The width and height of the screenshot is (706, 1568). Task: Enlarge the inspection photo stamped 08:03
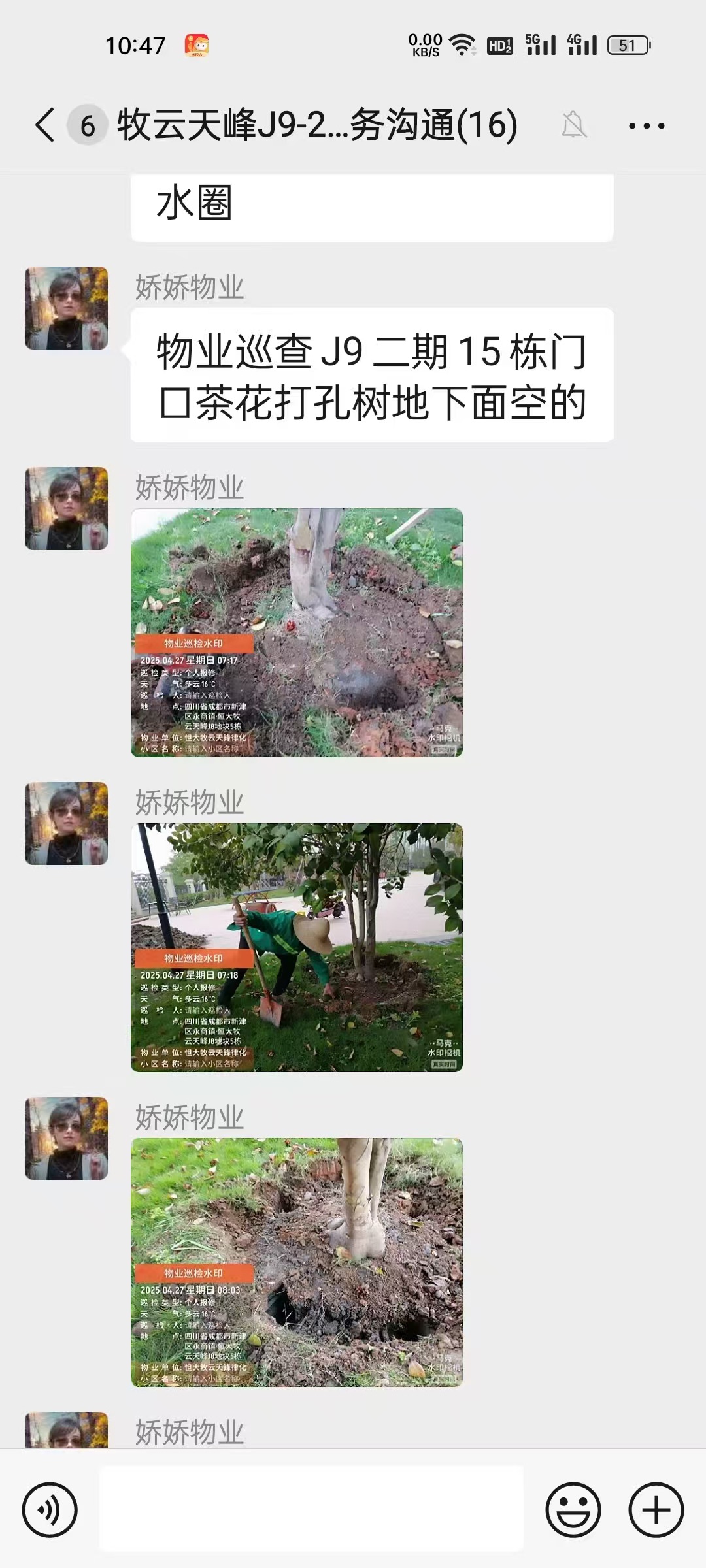[x=297, y=1262]
